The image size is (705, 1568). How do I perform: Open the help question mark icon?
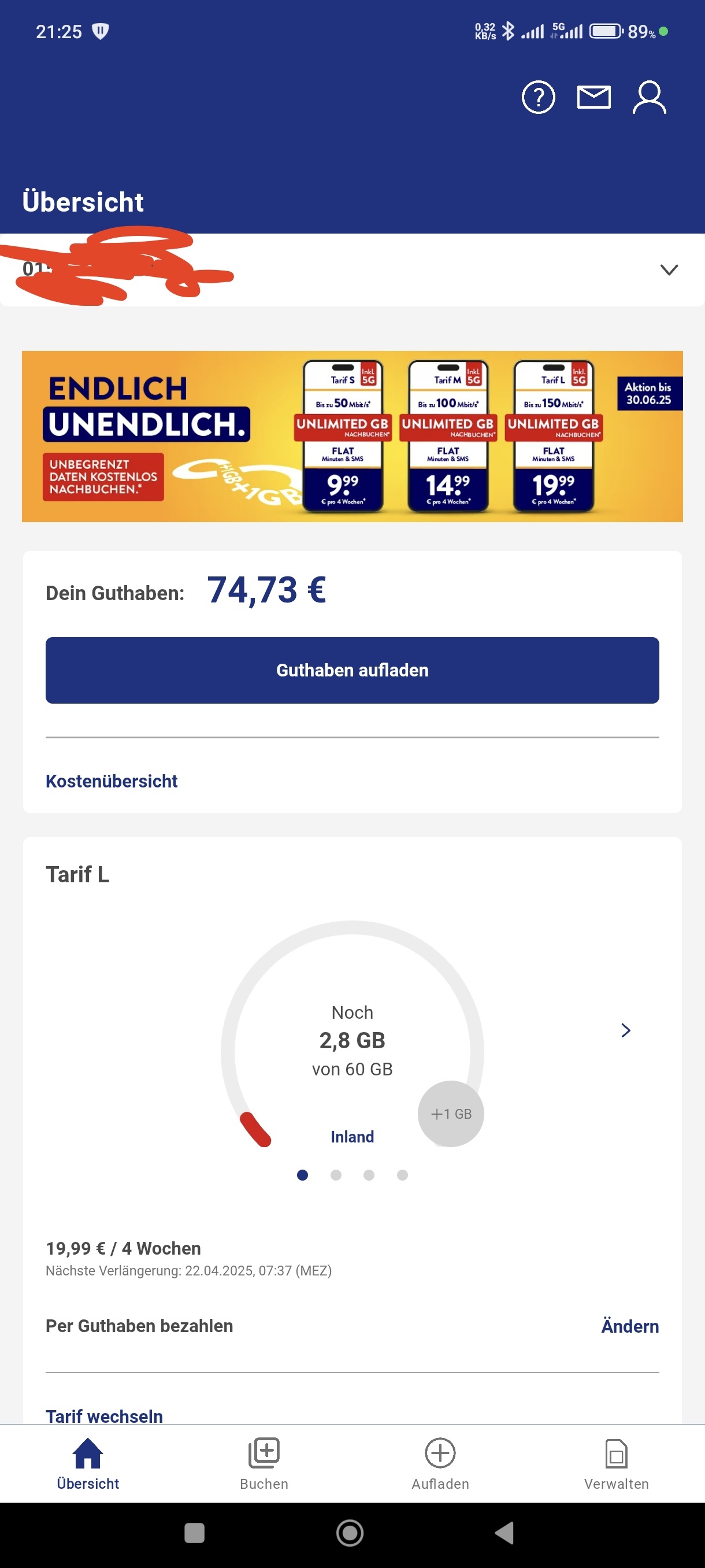[x=539, y=97]
